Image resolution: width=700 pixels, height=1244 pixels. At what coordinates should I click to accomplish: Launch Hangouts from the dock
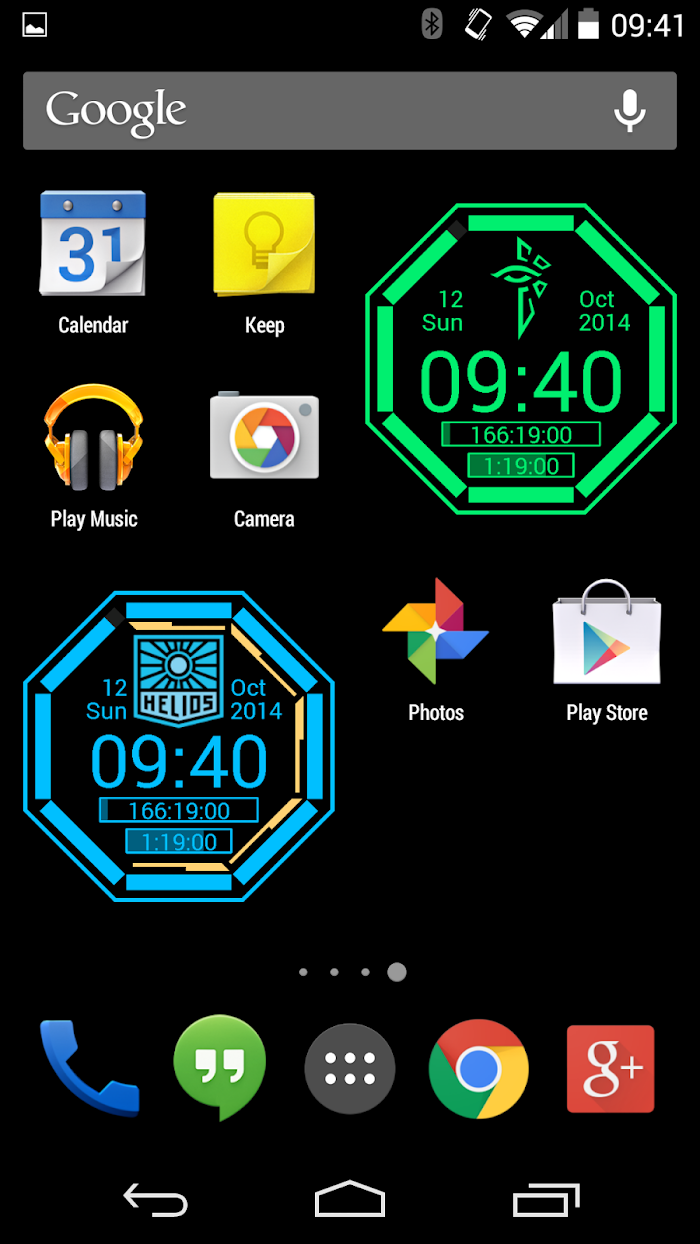click(220, 1068)
